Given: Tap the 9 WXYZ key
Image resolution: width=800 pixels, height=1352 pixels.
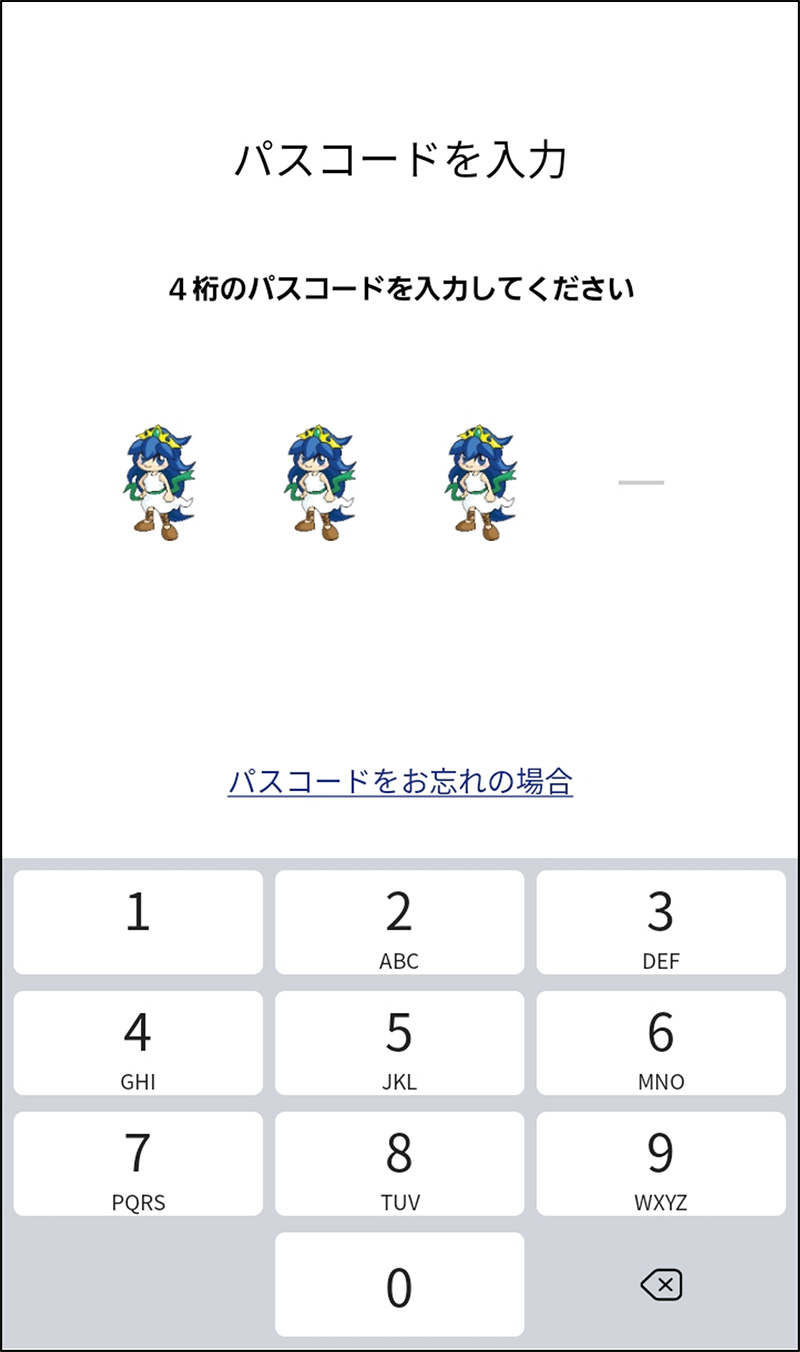Looking at the screenshot, I should pos(660,1162).
